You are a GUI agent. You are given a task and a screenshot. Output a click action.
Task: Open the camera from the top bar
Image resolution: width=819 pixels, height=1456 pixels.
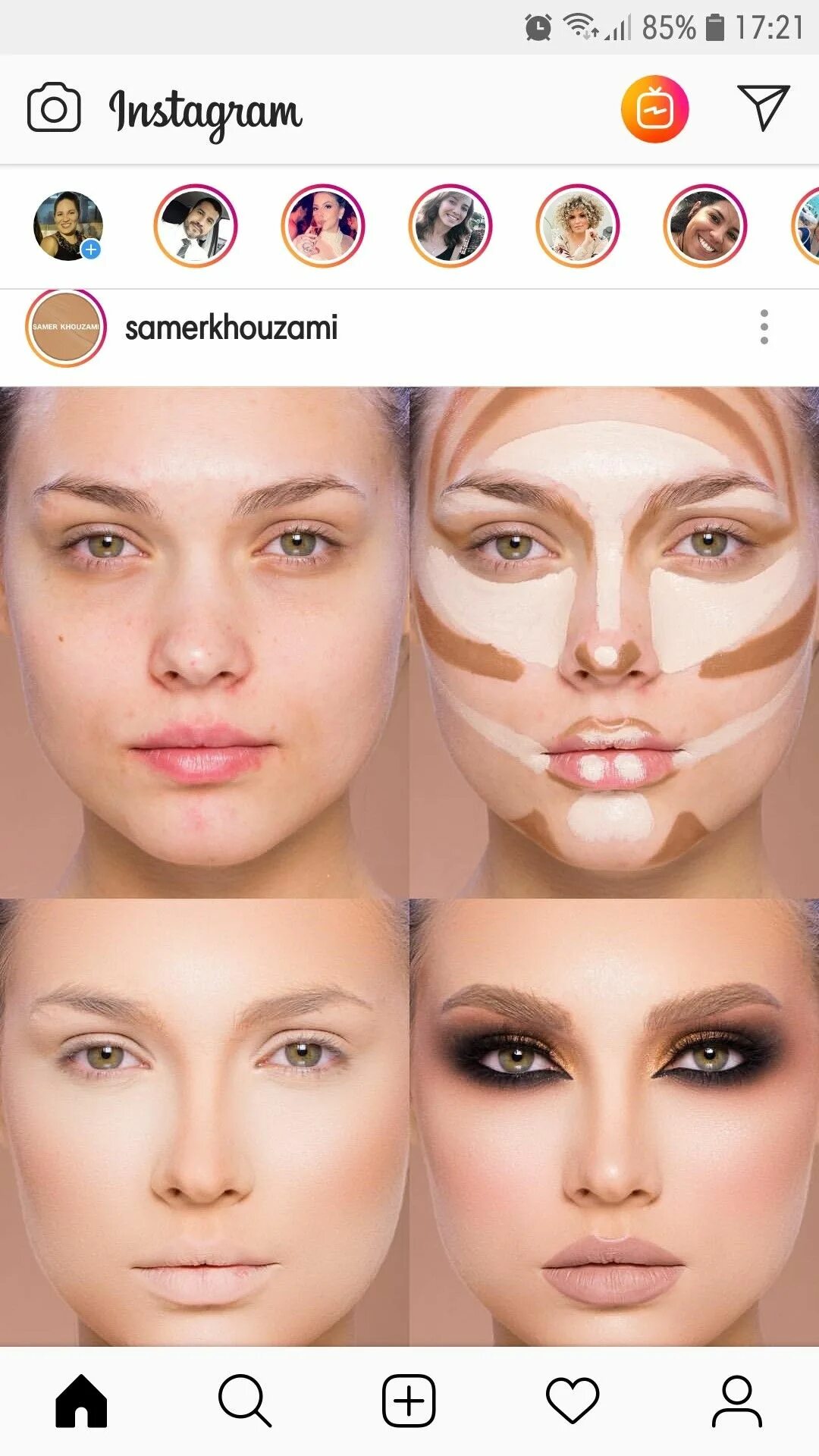click(x=53, y=108)
